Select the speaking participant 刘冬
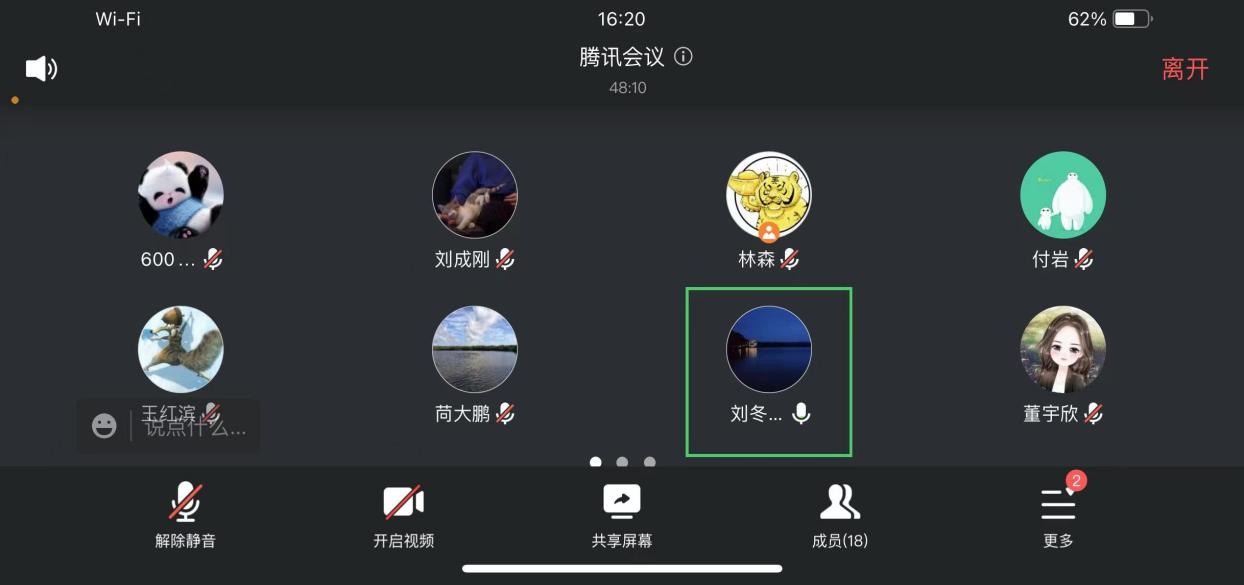This screenshot has width=1244, height=585. point(768,350)
